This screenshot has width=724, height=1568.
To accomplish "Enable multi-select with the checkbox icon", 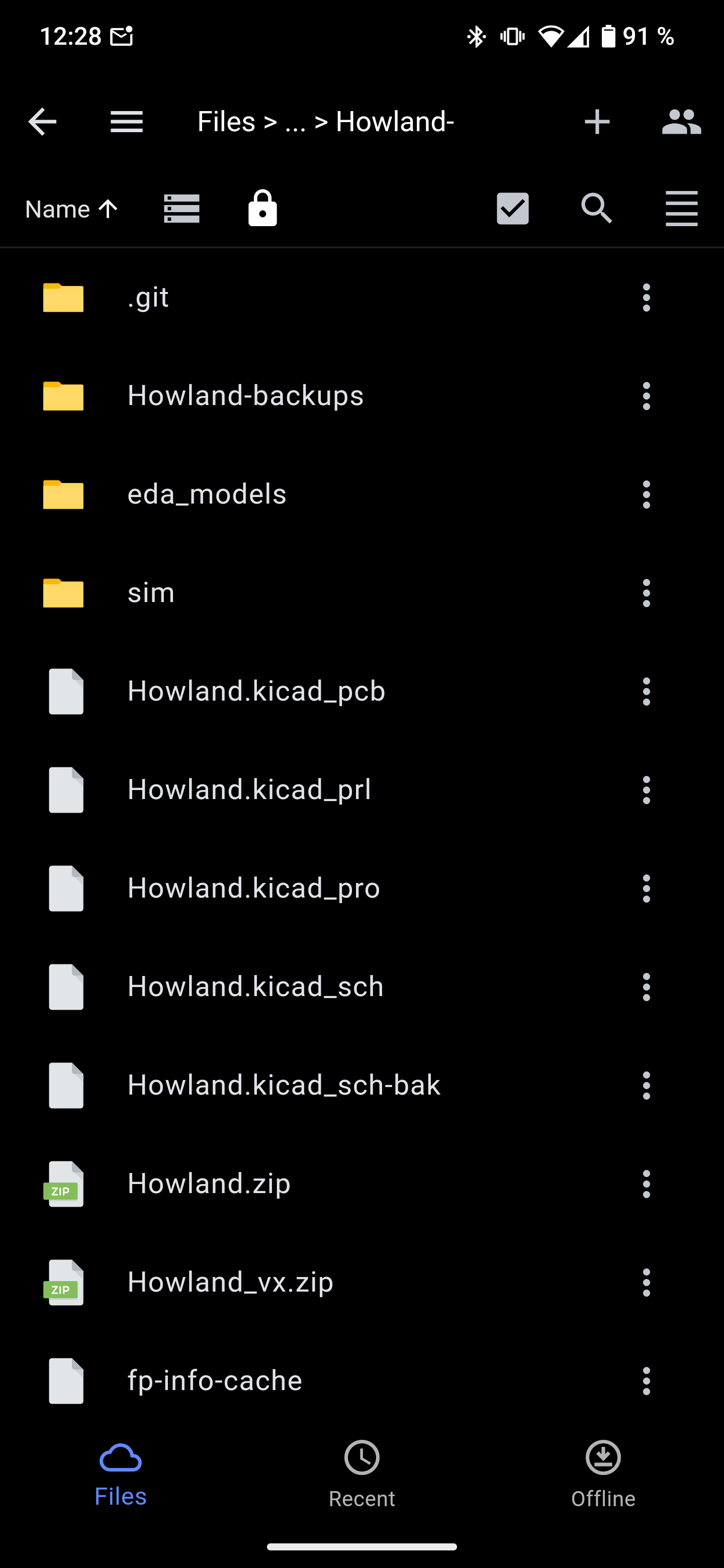I will 512,209.
